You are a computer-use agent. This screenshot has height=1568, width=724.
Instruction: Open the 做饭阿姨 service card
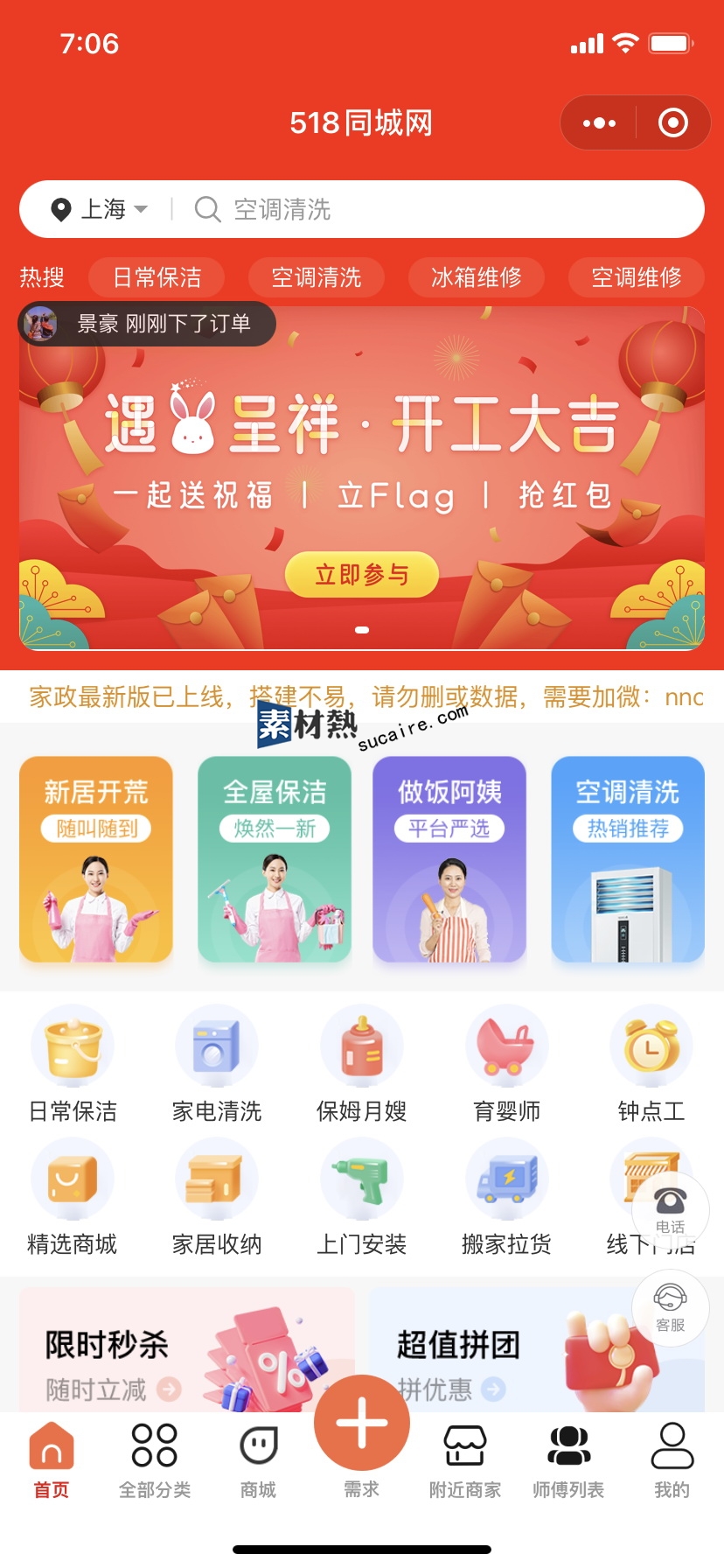pos(449,859)
